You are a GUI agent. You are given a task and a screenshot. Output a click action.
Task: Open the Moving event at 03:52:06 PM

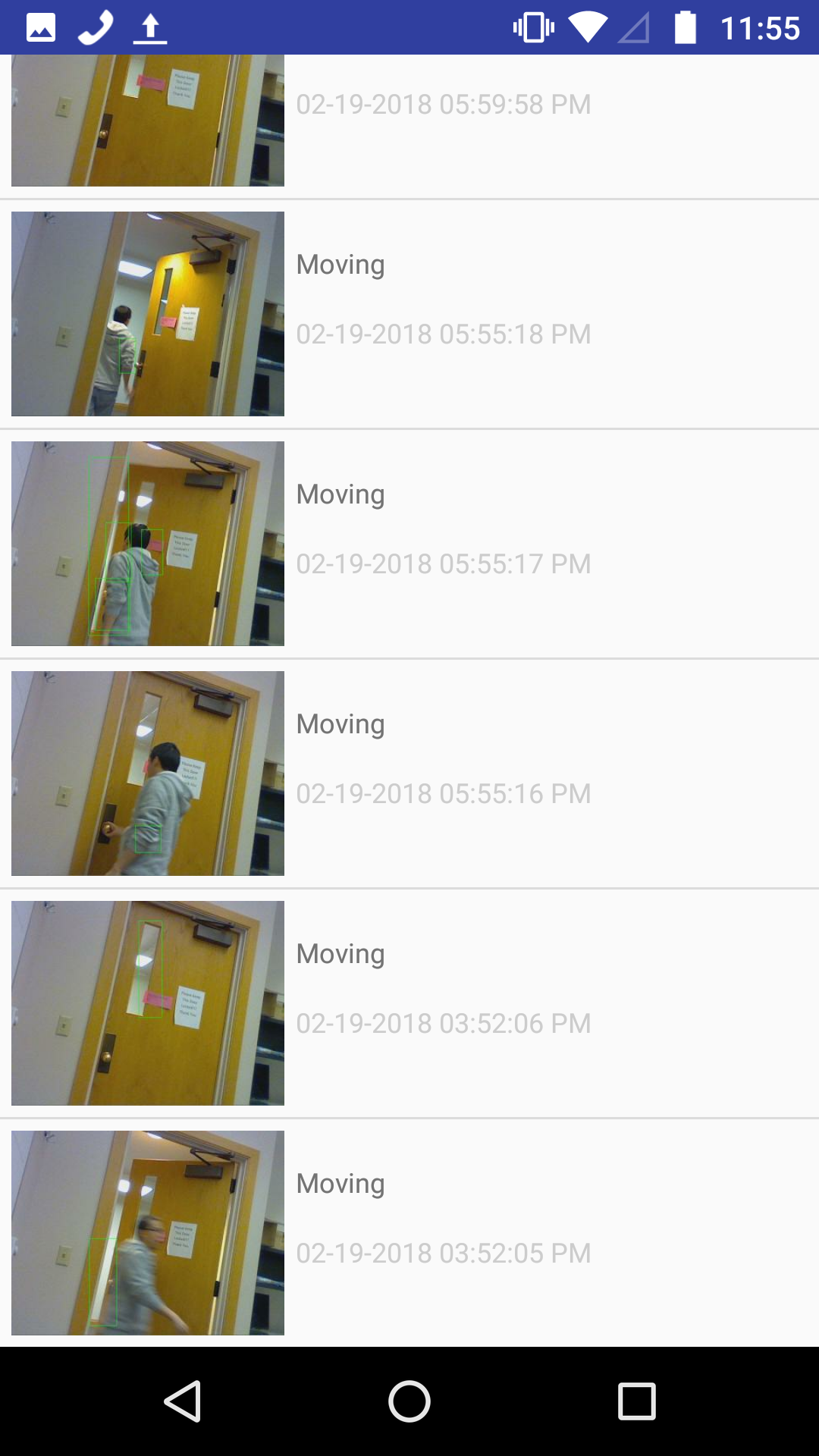pyautogui.click(x=409, y=1003)
